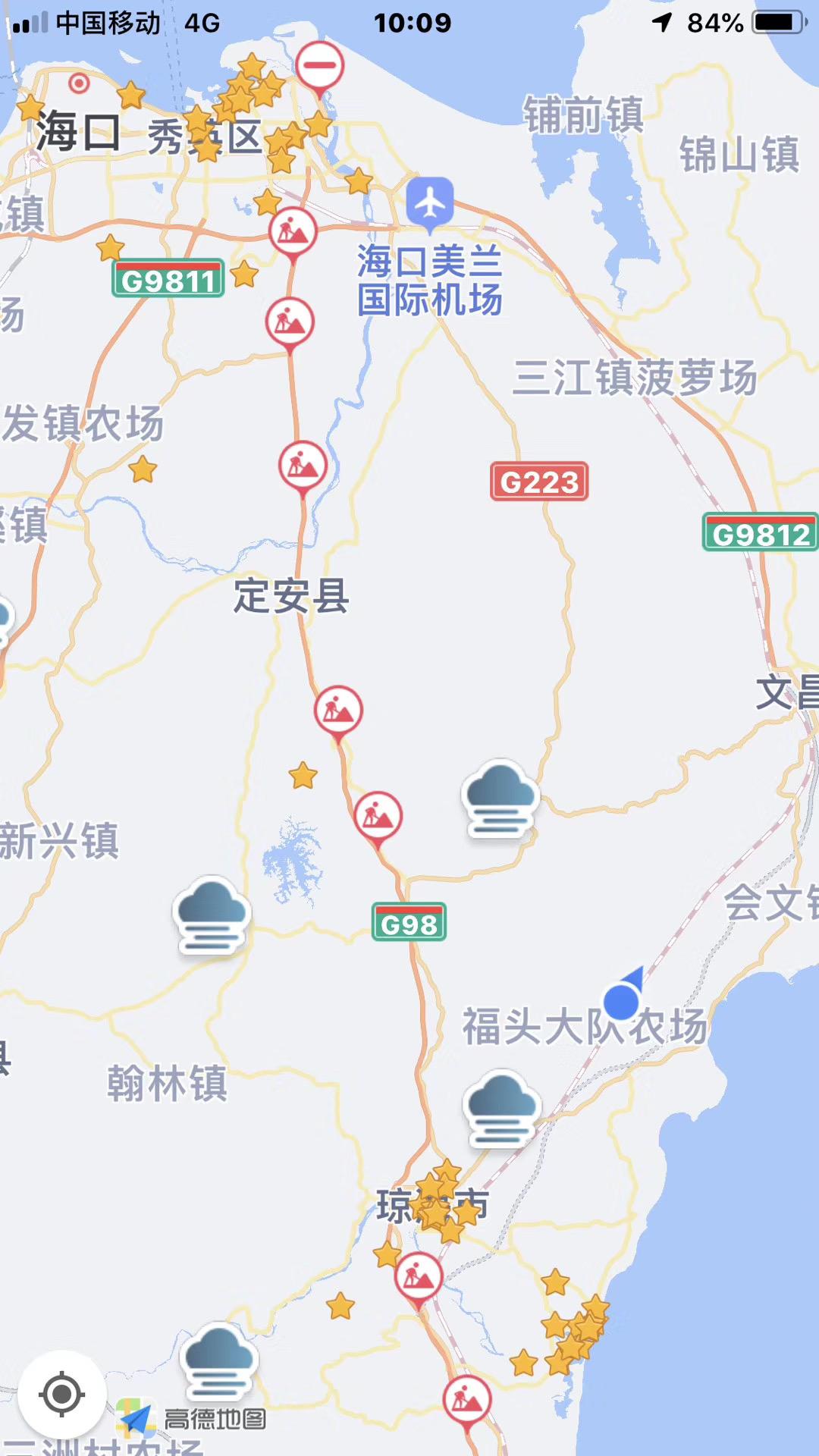
Task: Select the 海口美兰国际机场 airport marker
Action: pyautogui.click(x=430, y=202)
